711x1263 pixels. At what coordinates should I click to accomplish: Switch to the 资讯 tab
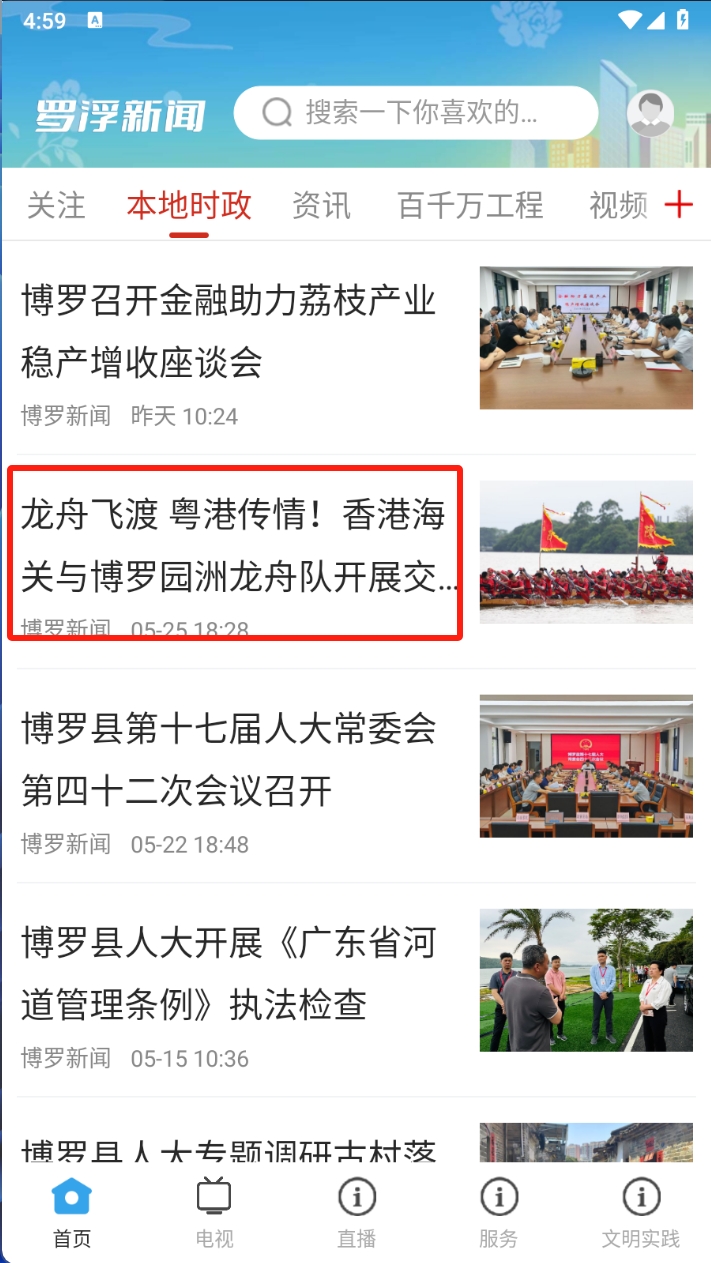click(321, 205)
